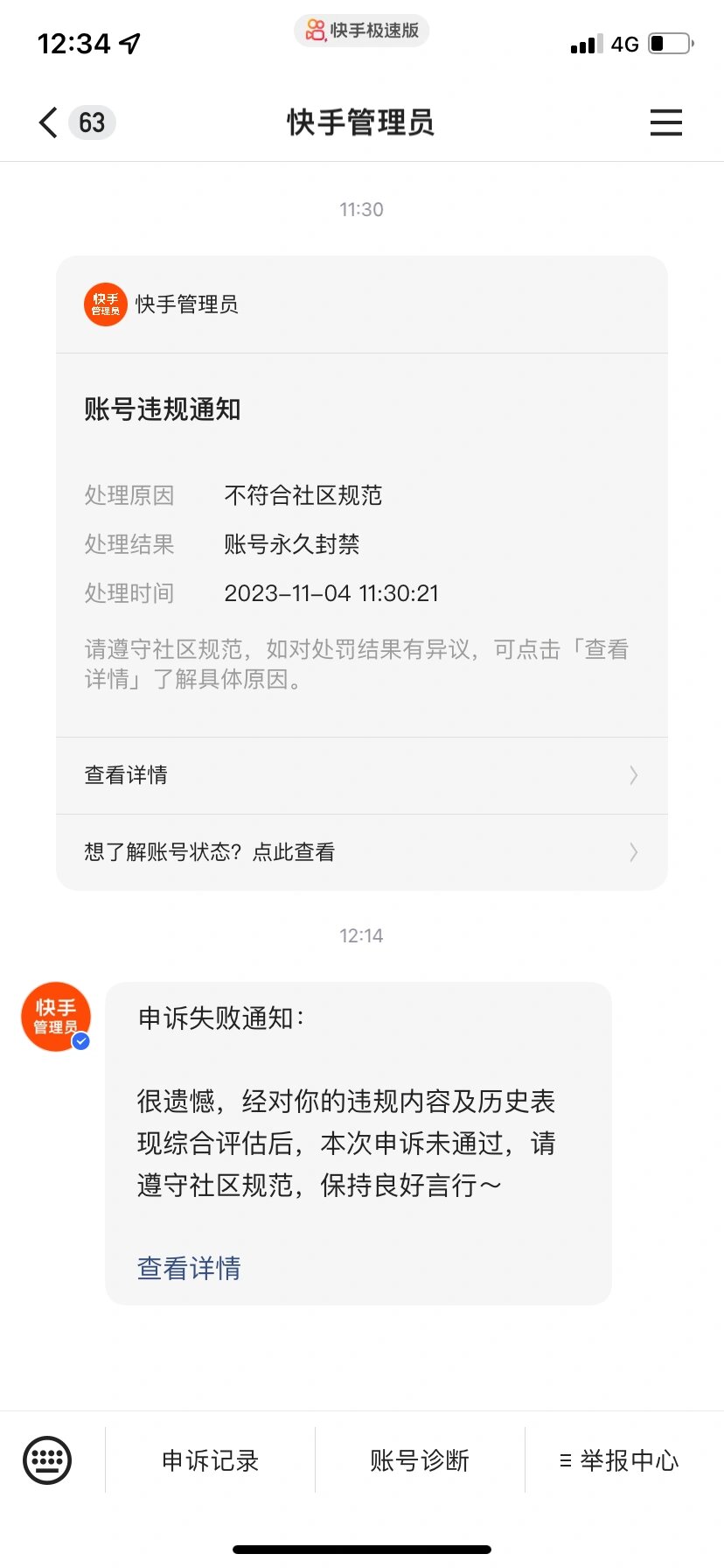
Task: Tap the 4G network indicator
Action: click(623, 44)
